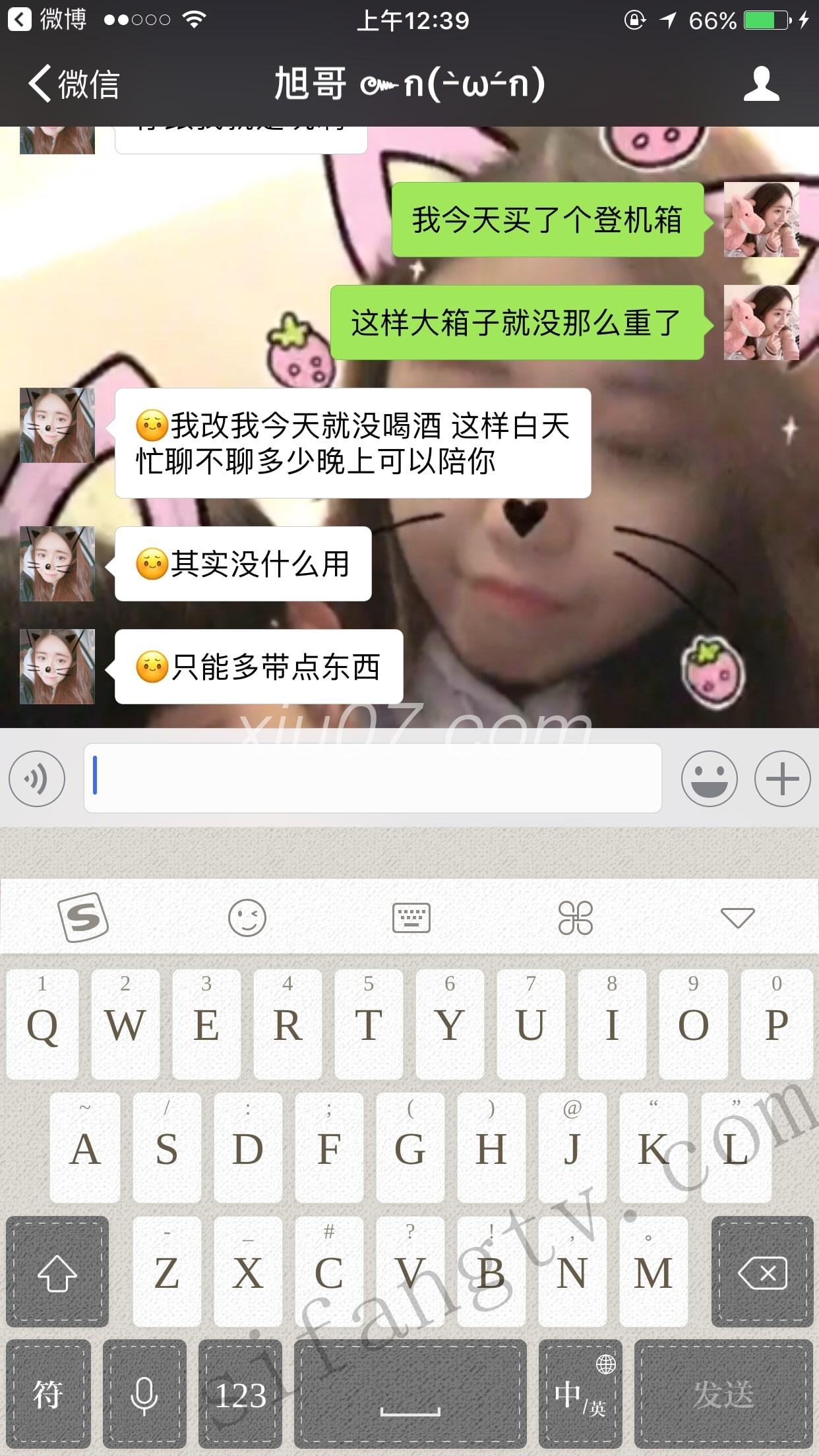Hide the keyboard with the down arrow
Image resolution: width=819 pixels, height=1456 pixels.
tap(737, 917)
